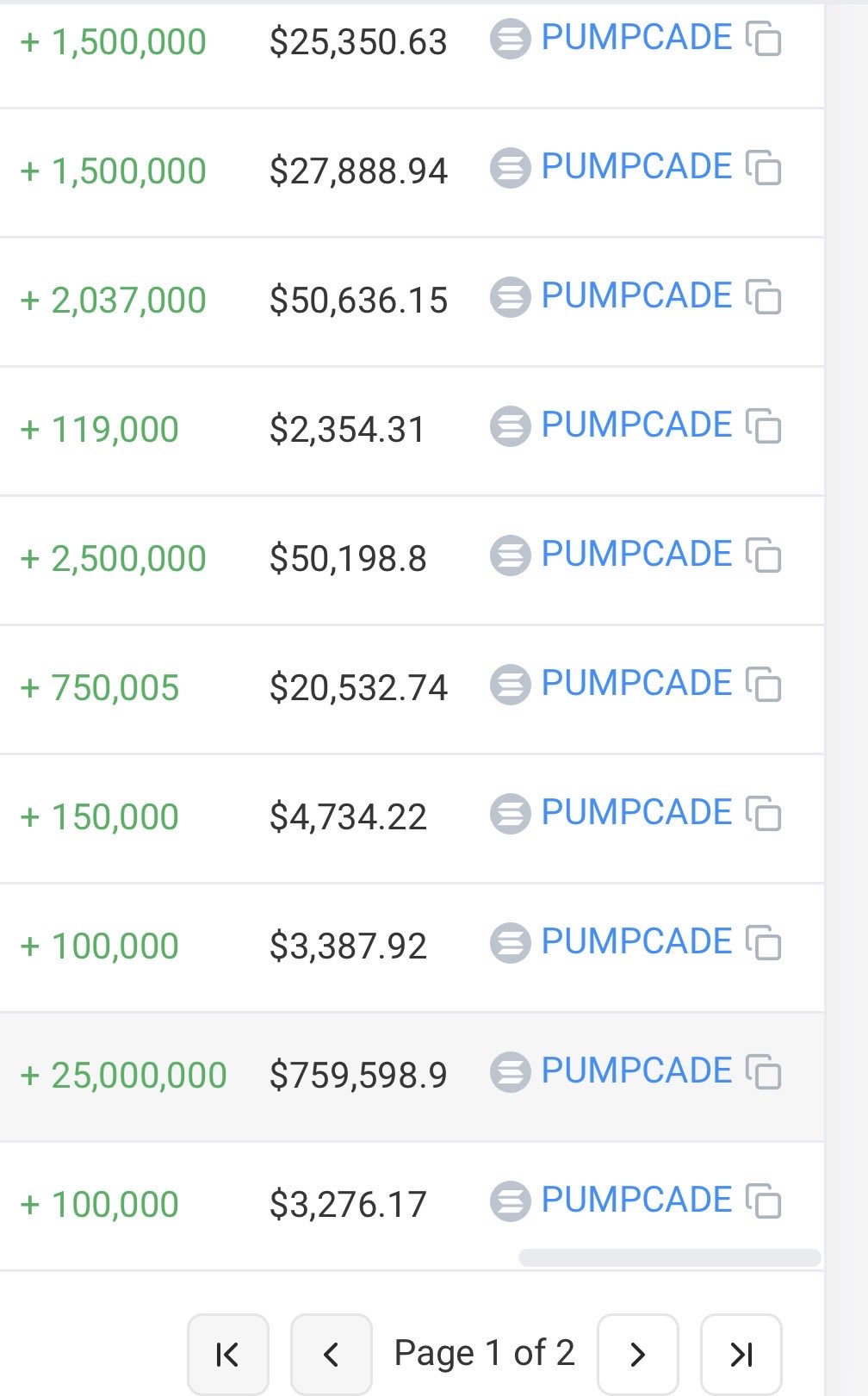
Task: Open PUMPCADE token for the $50,636.15 row
Action: click(x=636, y=296)
